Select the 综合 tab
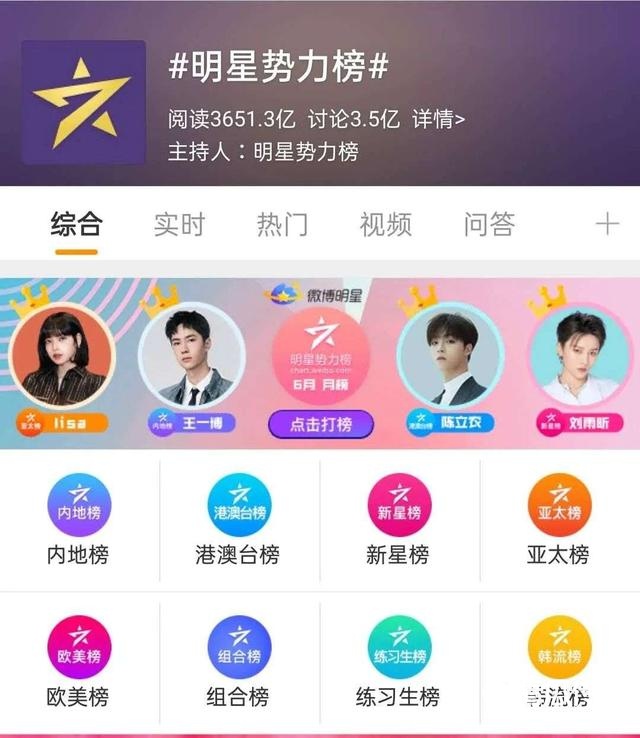Screen dimensions: 640x738 pos(76,223)
